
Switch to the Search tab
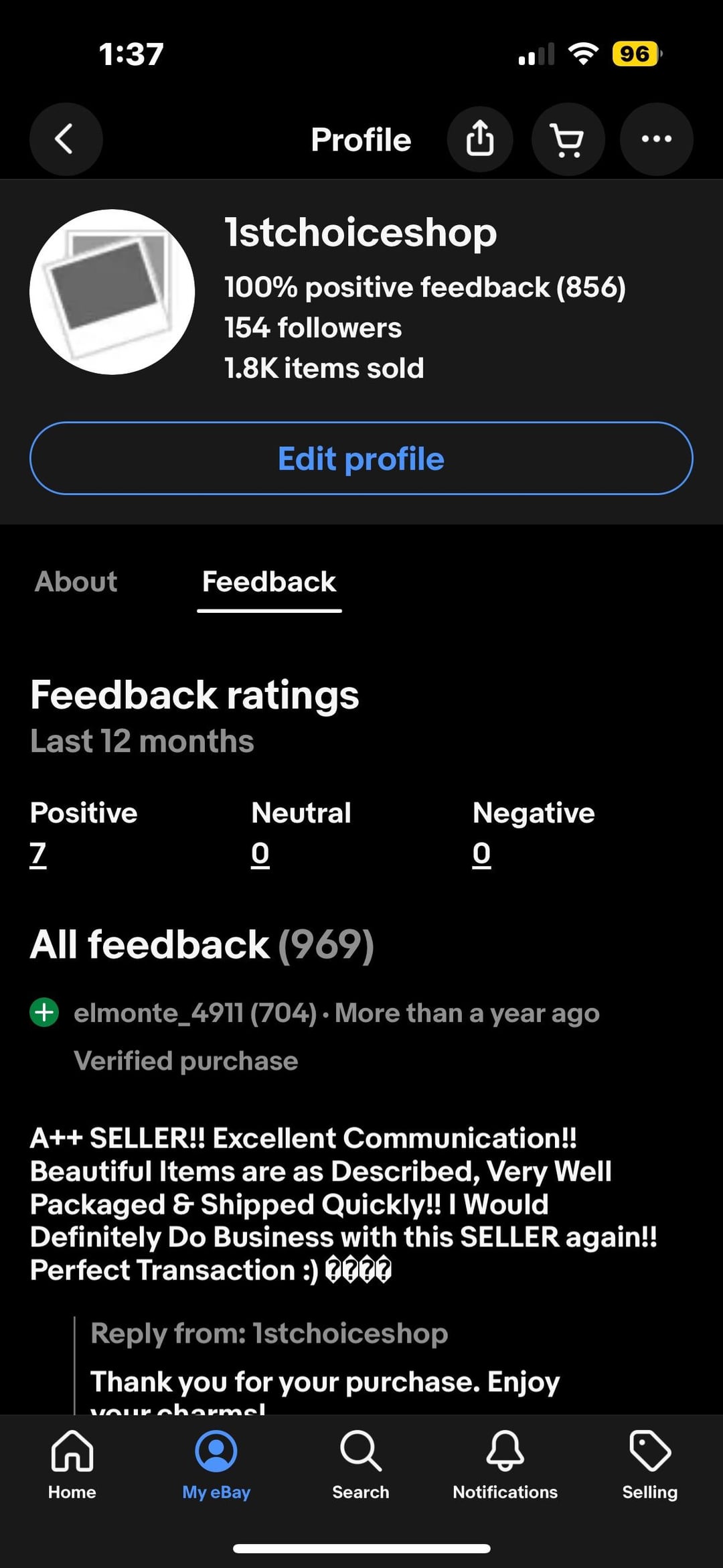(361, 1465)
